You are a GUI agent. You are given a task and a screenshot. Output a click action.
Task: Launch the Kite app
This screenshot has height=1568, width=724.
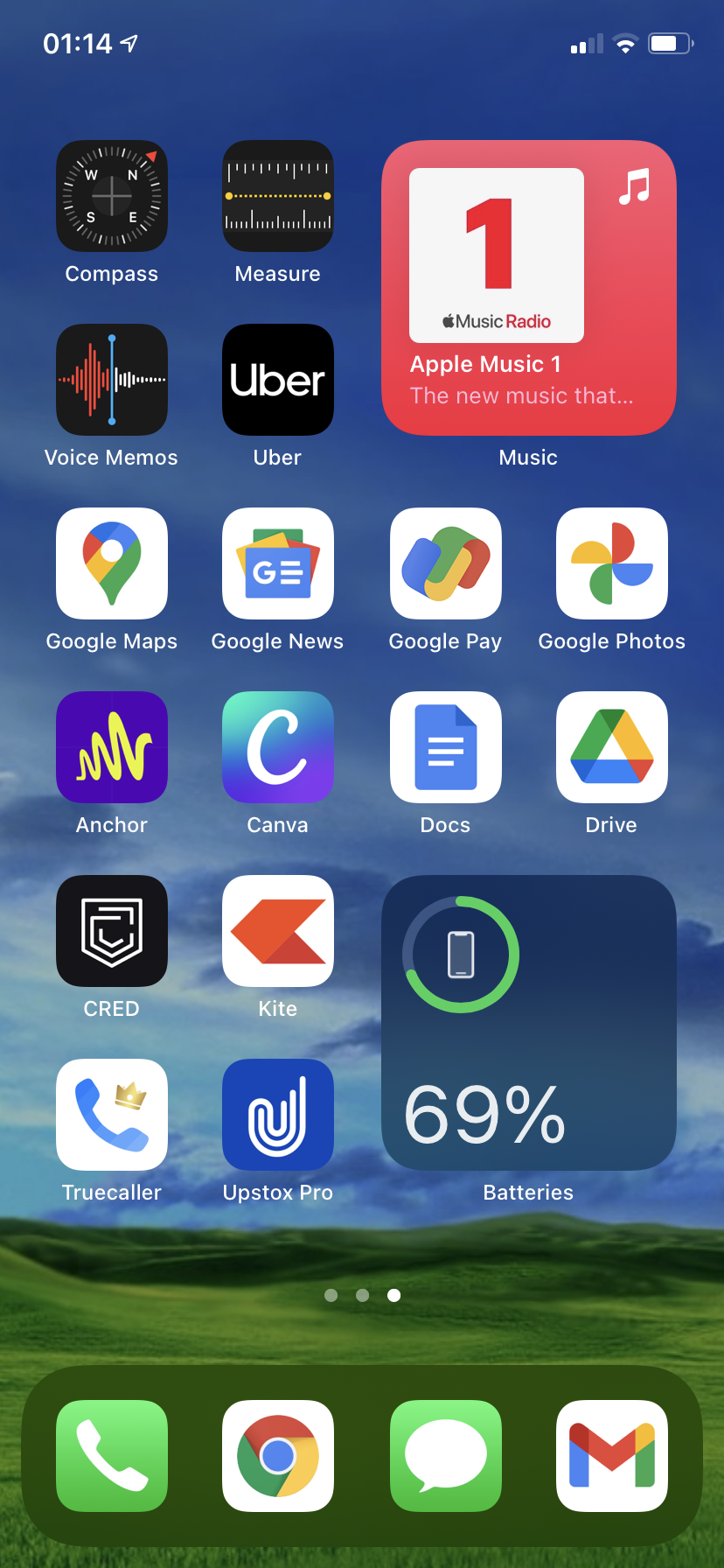[278, 931]
